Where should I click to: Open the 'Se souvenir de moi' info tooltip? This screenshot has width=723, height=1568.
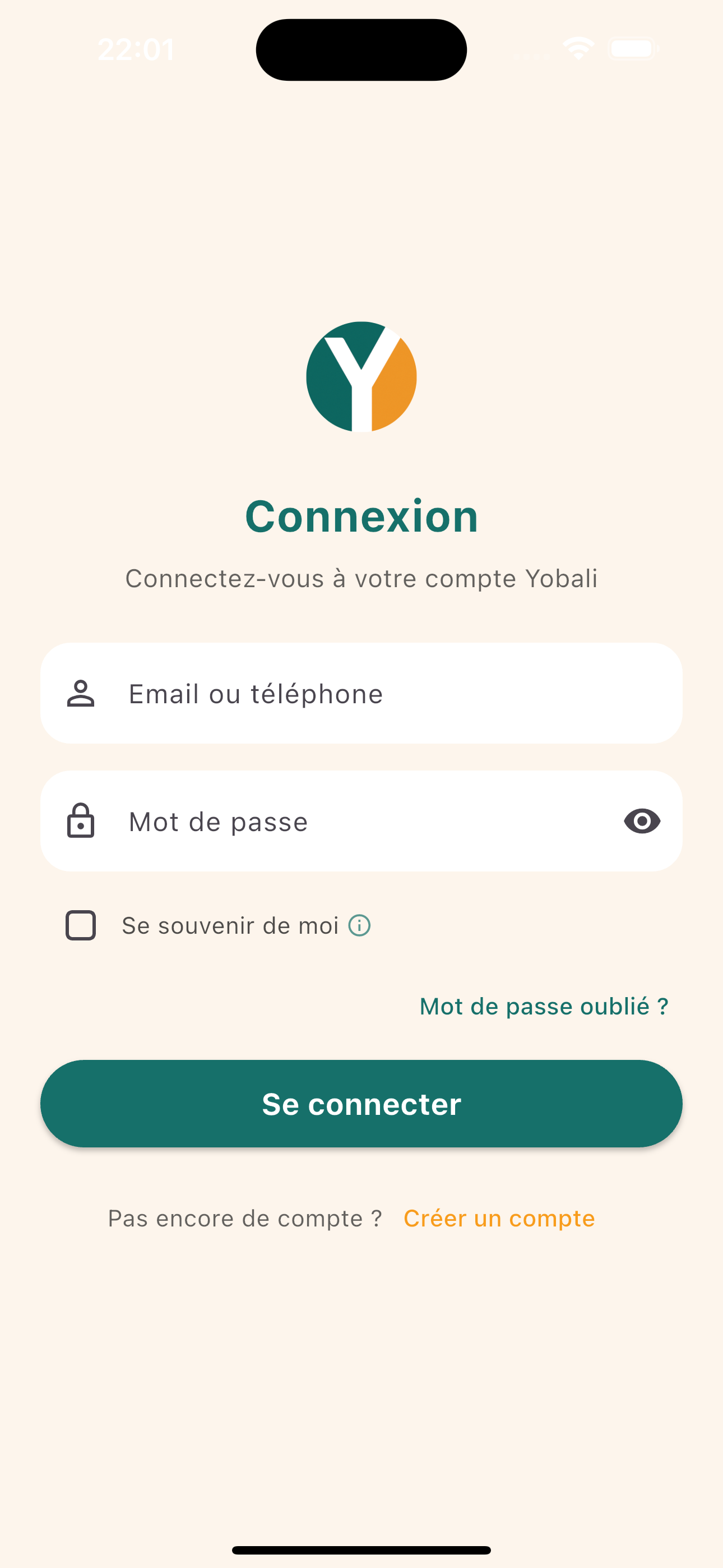pos(360,925)
